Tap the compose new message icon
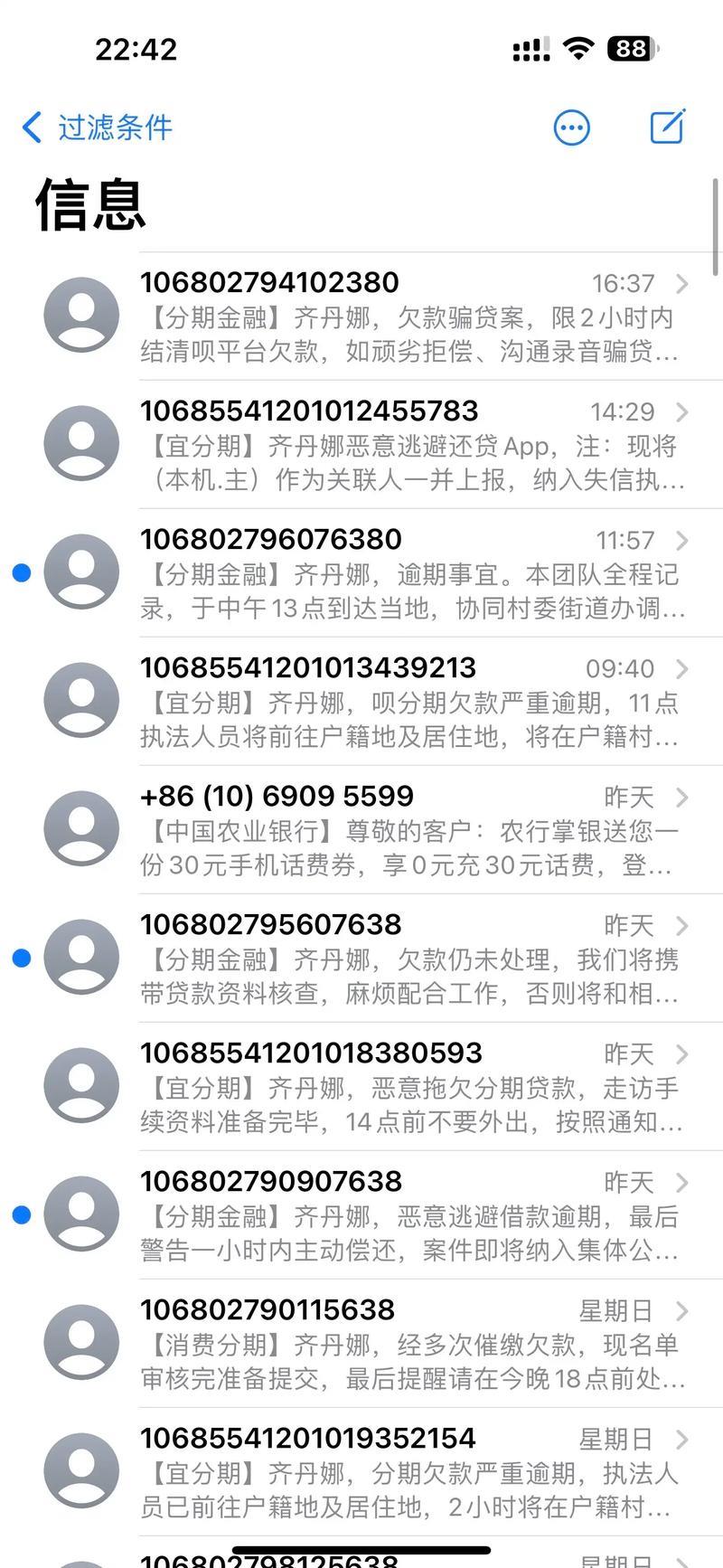 click(x=667, y=127)
